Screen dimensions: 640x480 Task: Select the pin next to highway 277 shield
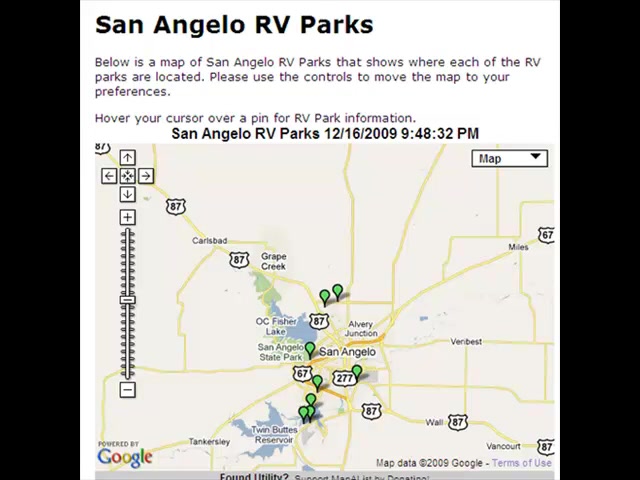coord(357,372)
